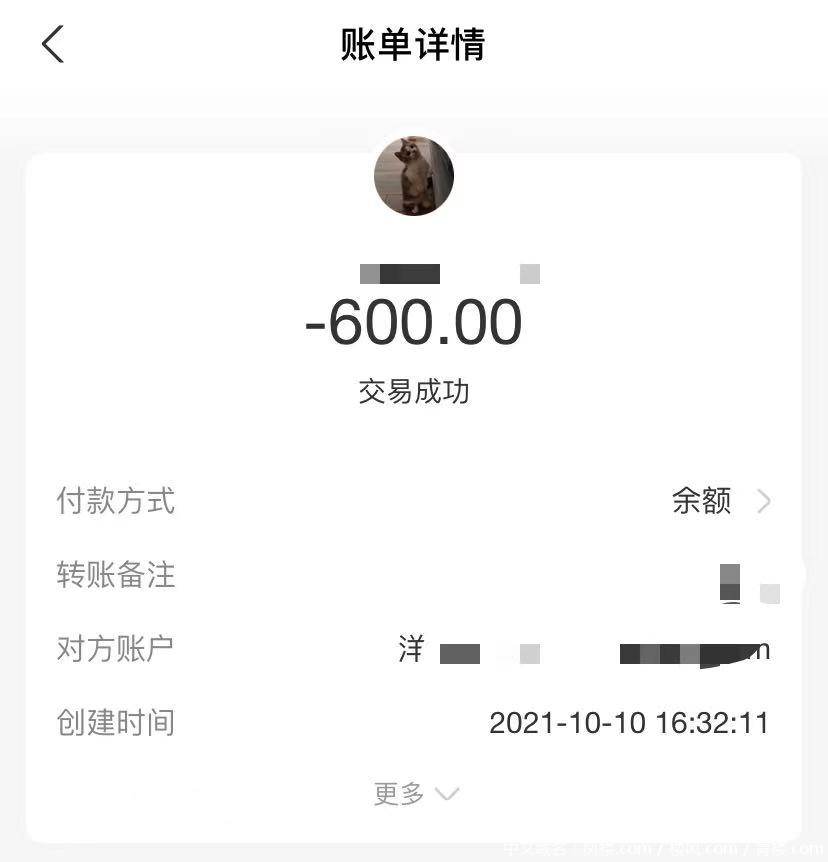
Task: Open the 付款方式 余额 row
Action: coord(720,500)
